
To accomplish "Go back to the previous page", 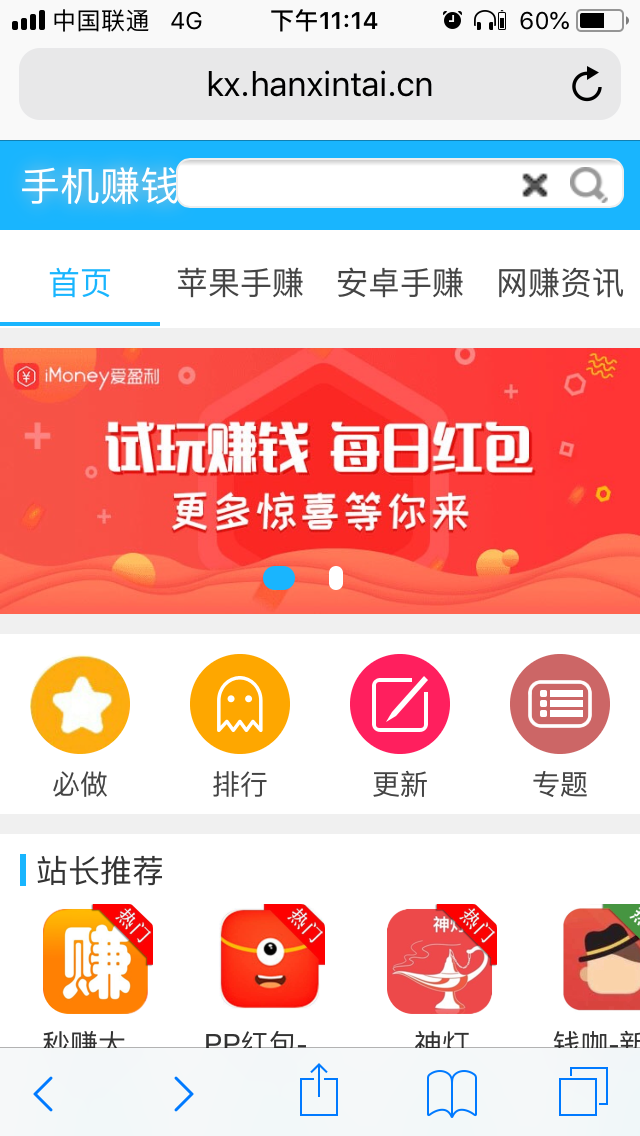I will [43, 1094].
